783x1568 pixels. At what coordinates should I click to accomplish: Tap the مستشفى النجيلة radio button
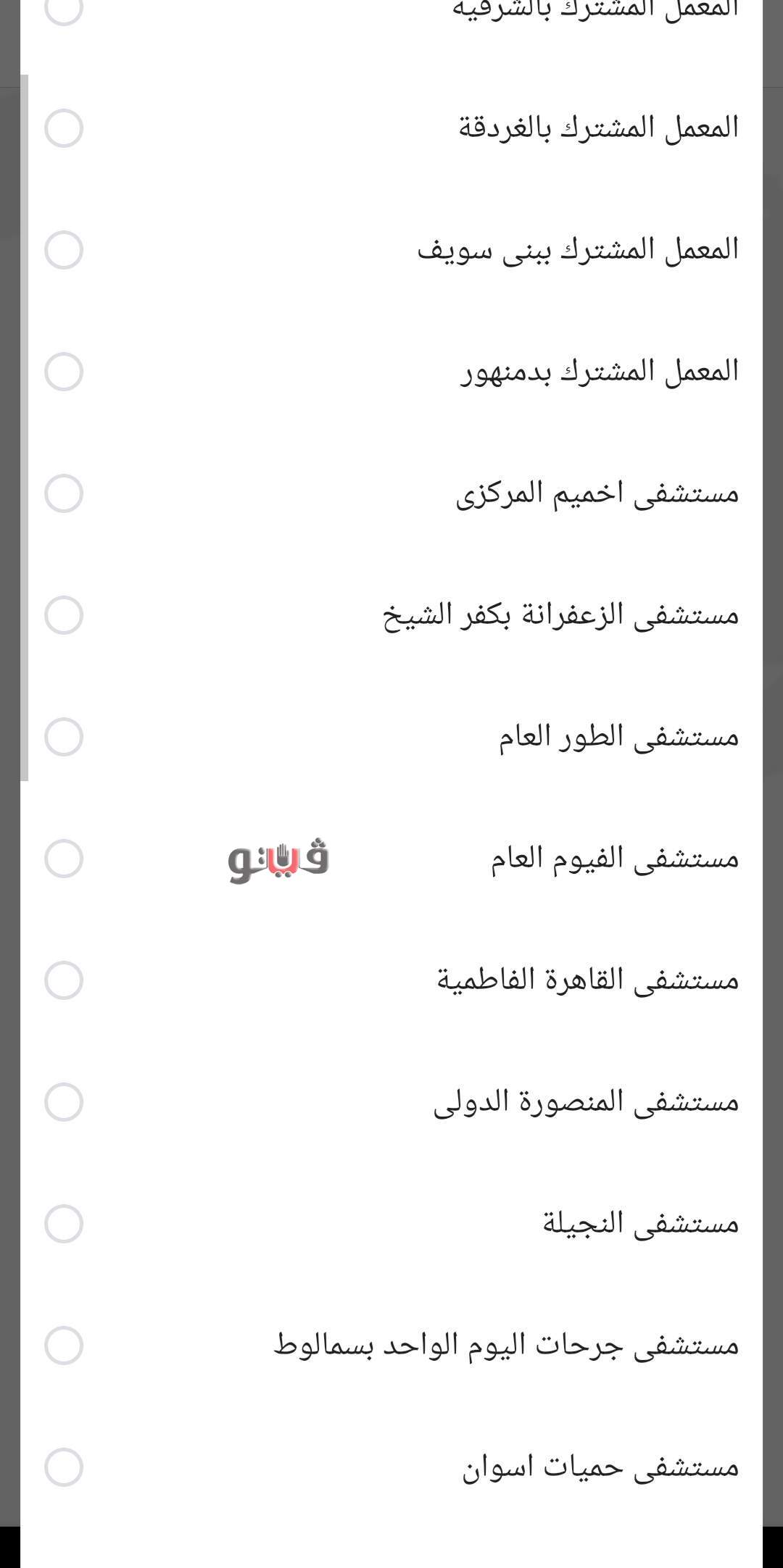(x=64, y=1224)
